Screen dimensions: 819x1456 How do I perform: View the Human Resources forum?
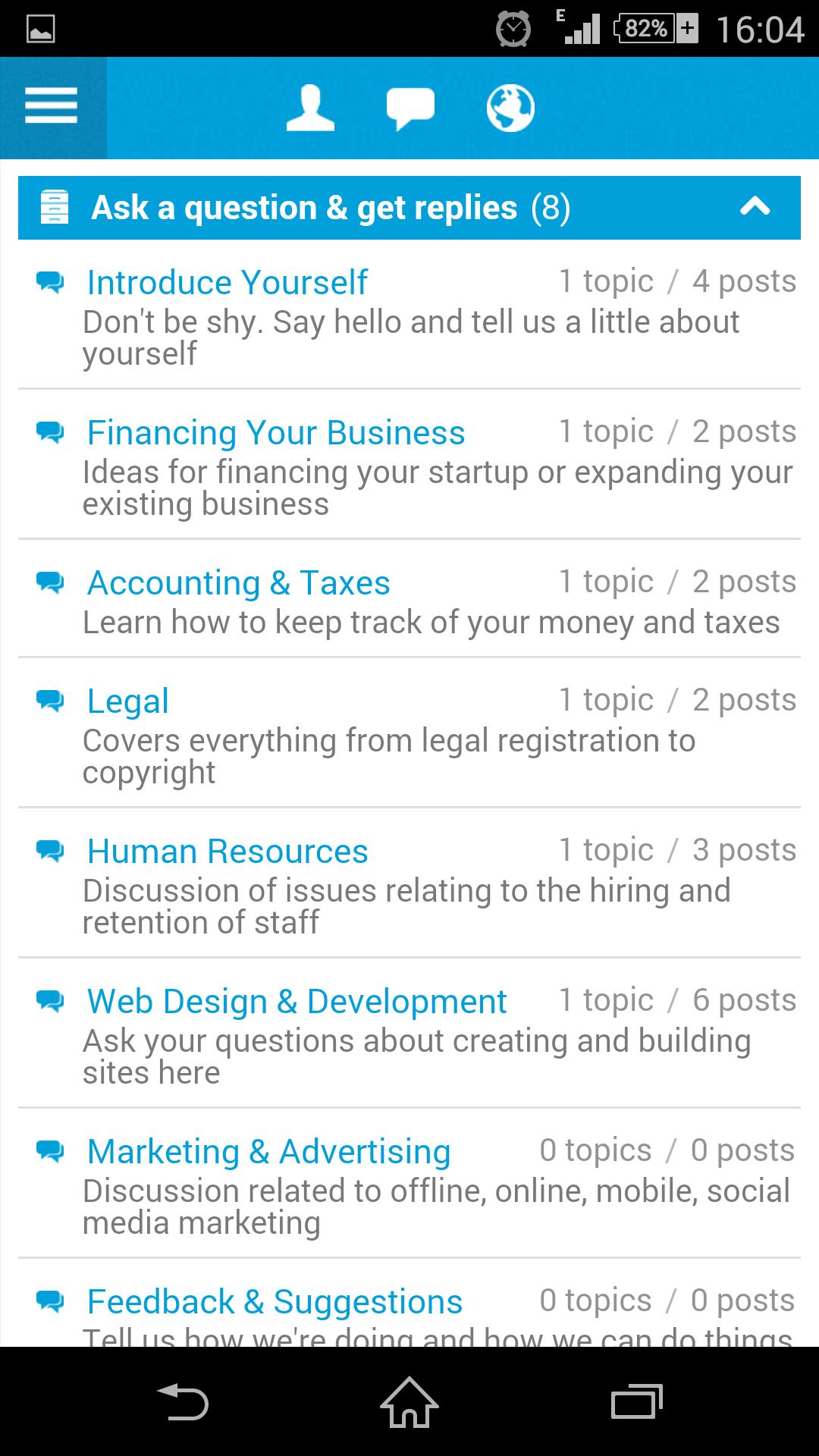coord(227,852)
